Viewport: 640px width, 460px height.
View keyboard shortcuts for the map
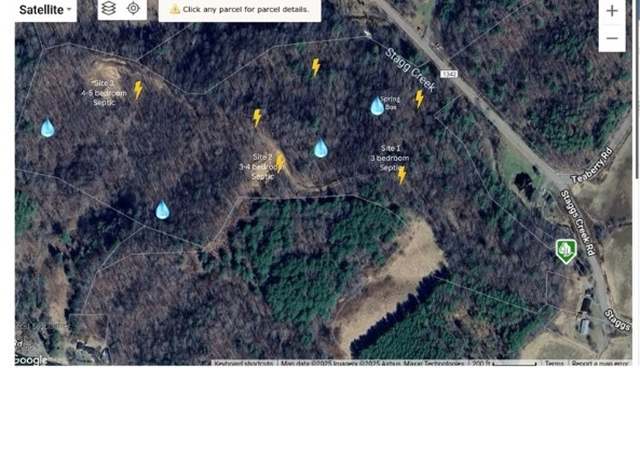[243, 364]
